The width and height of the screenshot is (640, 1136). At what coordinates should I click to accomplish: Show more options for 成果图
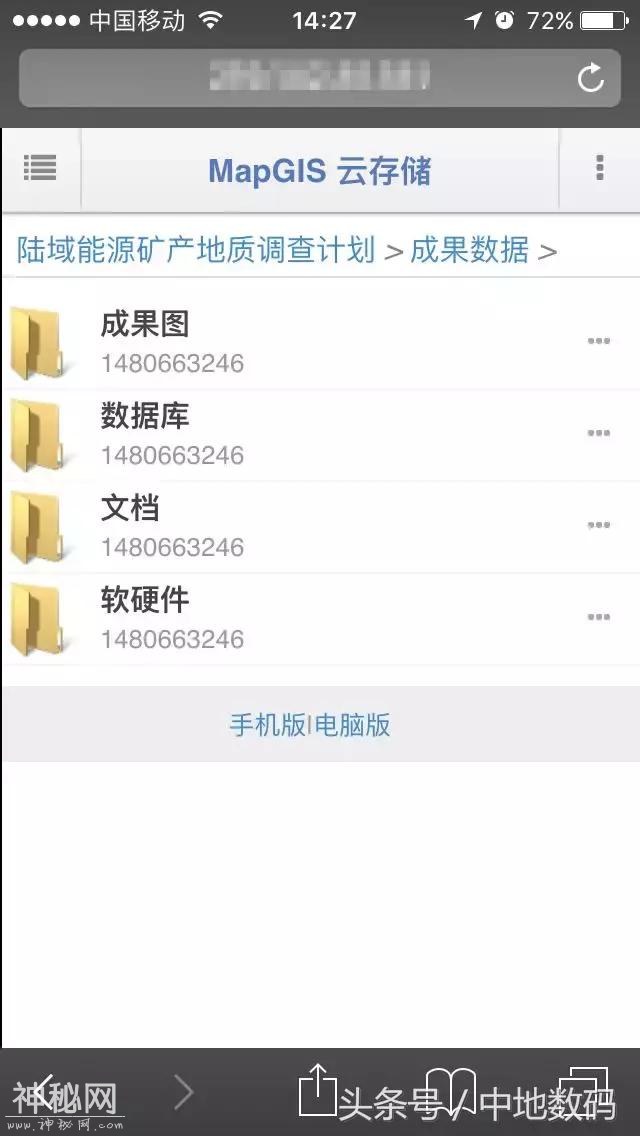click(x=598, y=342)
